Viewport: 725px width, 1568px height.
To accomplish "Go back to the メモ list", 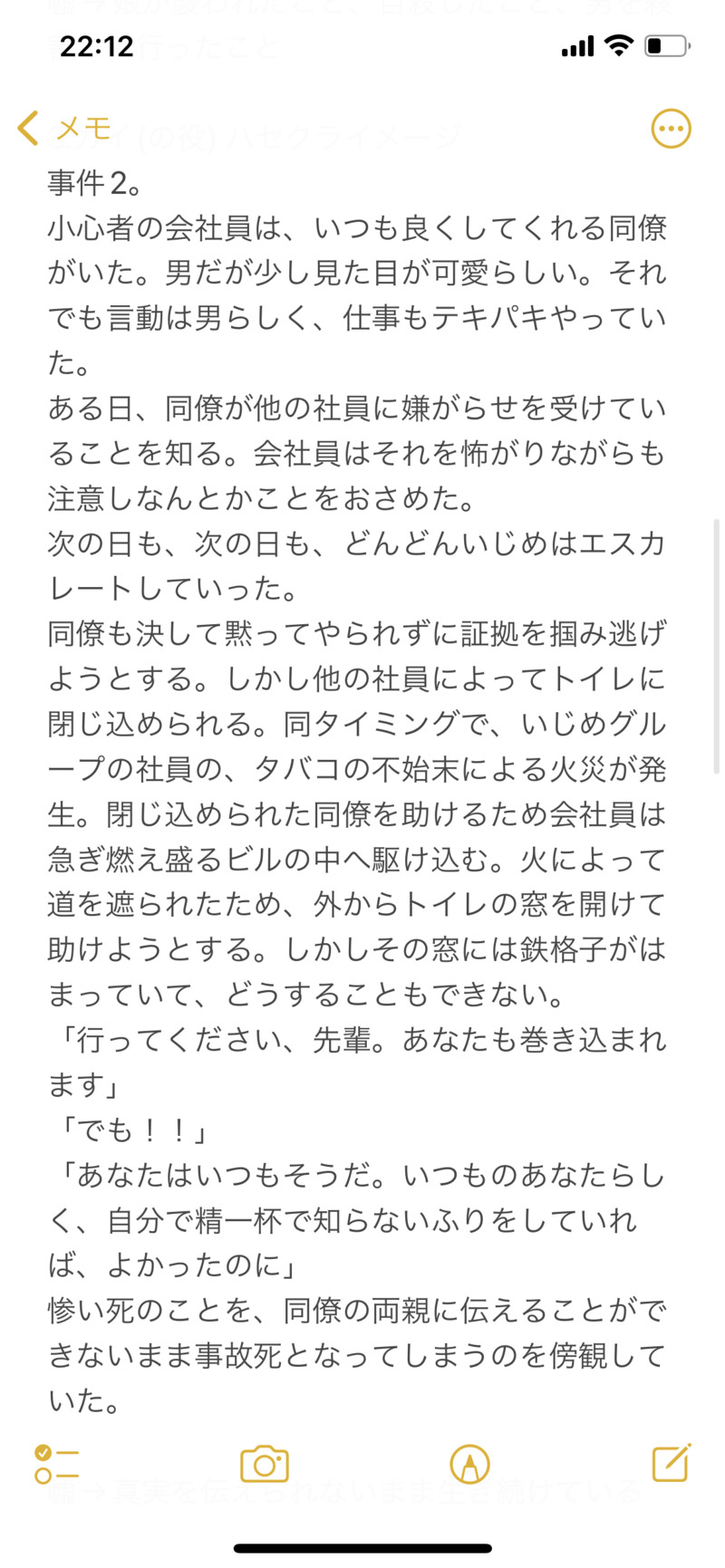I will (63, 129).
